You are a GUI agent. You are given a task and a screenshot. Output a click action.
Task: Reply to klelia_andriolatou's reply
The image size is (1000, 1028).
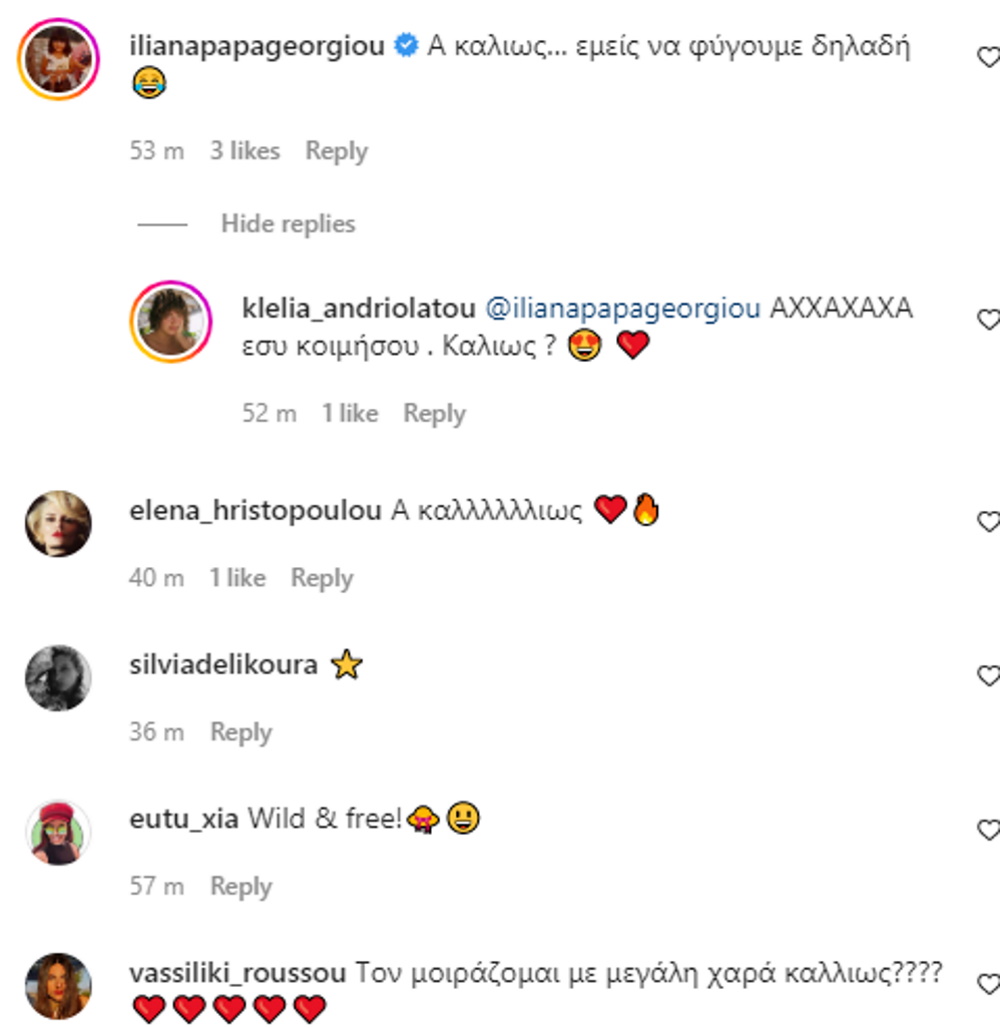pos(434,413)
